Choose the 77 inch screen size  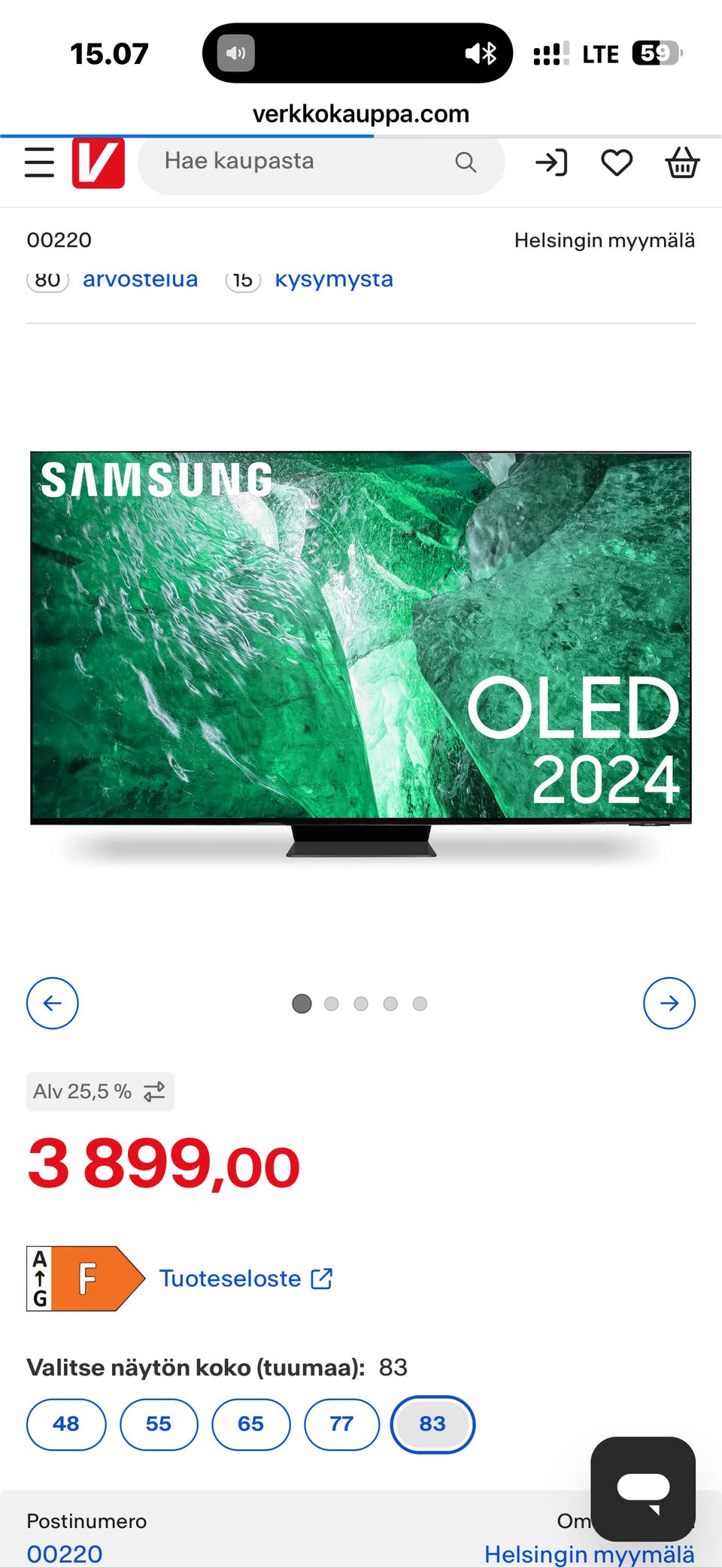pyautogui.click(x=341, y=1424)
